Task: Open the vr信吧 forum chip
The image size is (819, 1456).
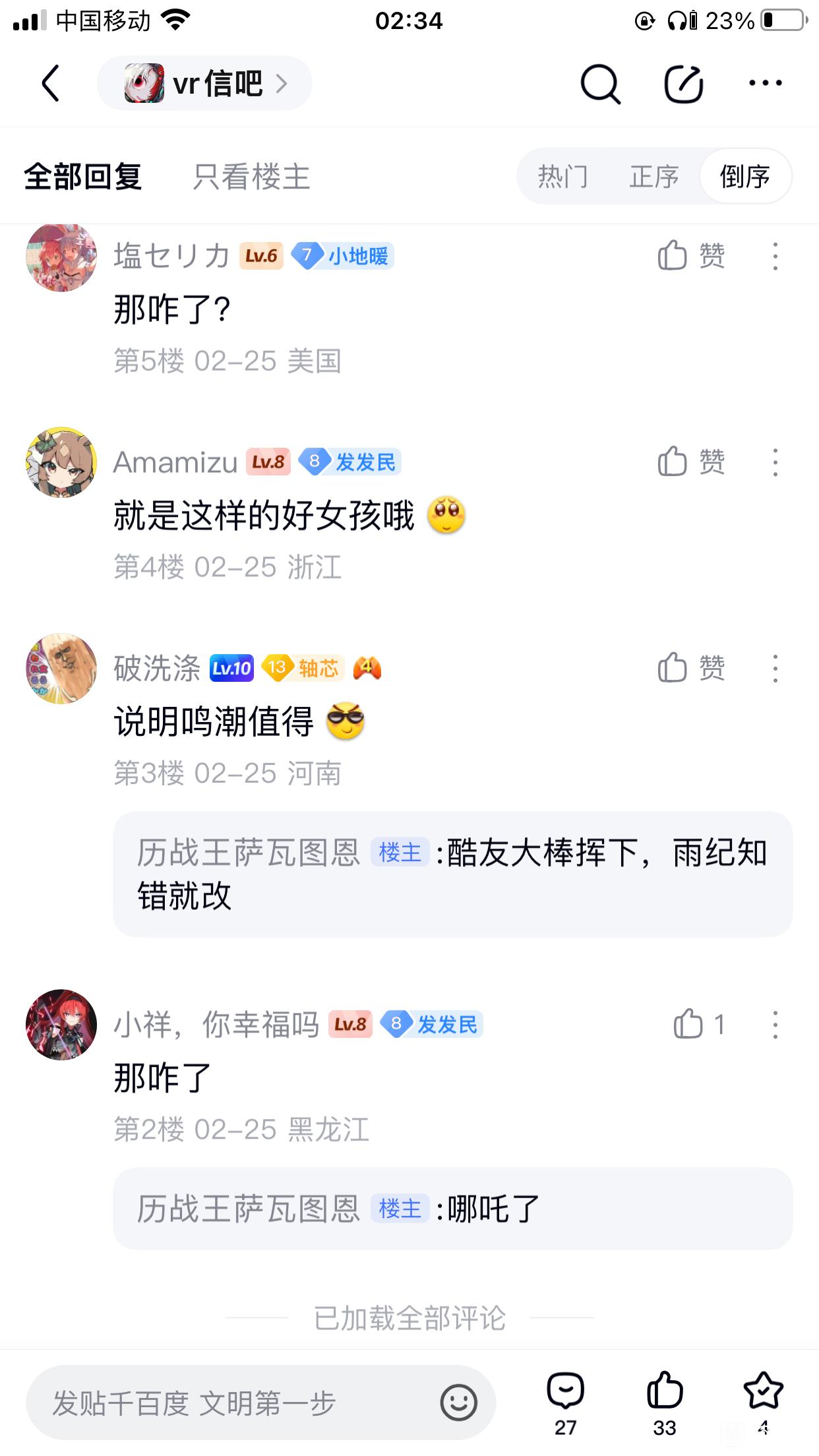Action: tap(205, 83)
